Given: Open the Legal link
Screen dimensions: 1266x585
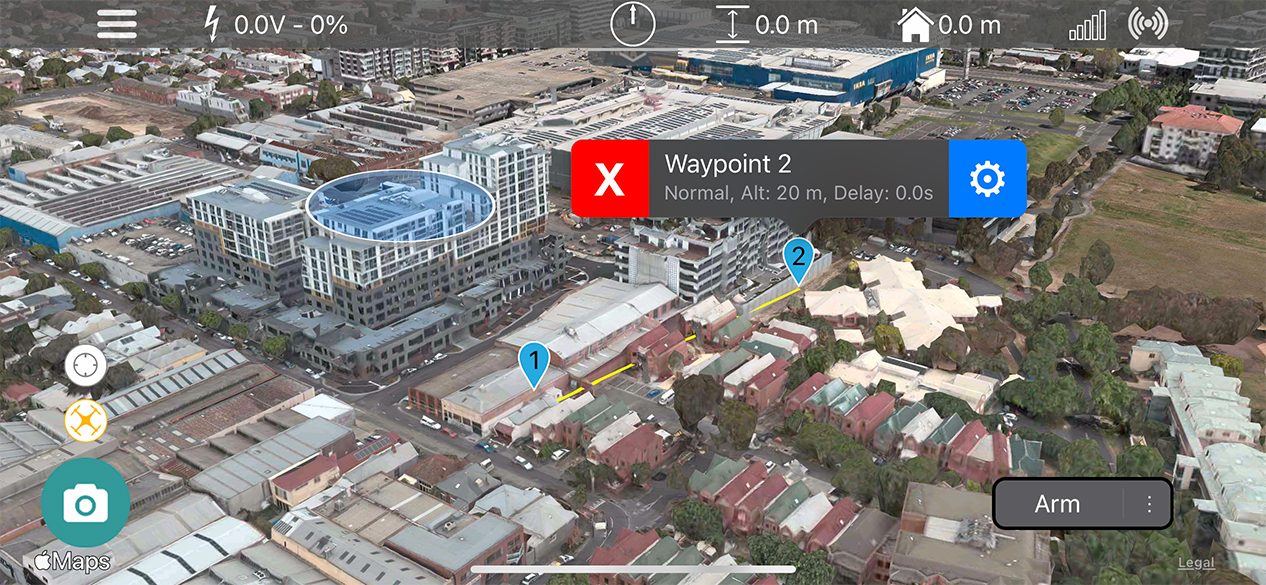Looking at the screenshot, I should click(1196, 563).
